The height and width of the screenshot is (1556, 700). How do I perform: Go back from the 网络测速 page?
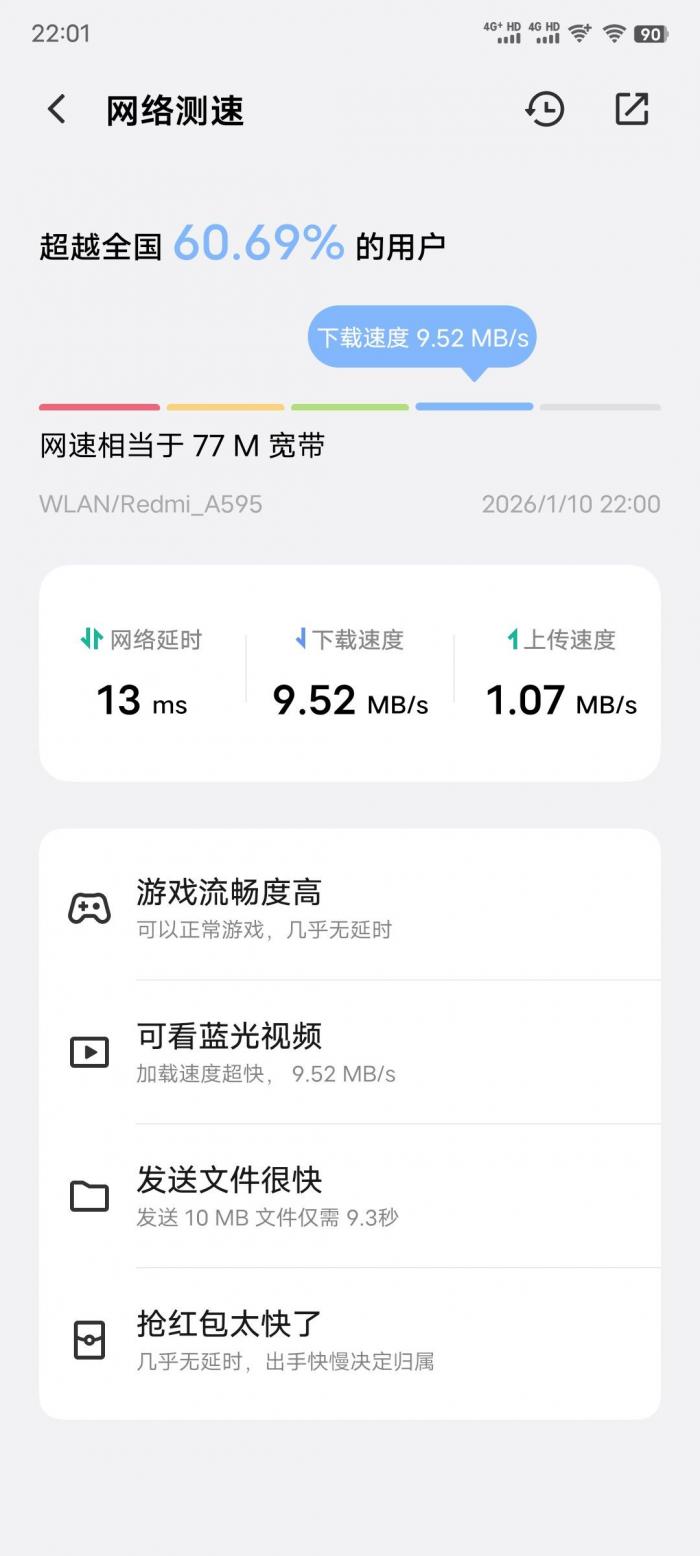click(57, 109)
